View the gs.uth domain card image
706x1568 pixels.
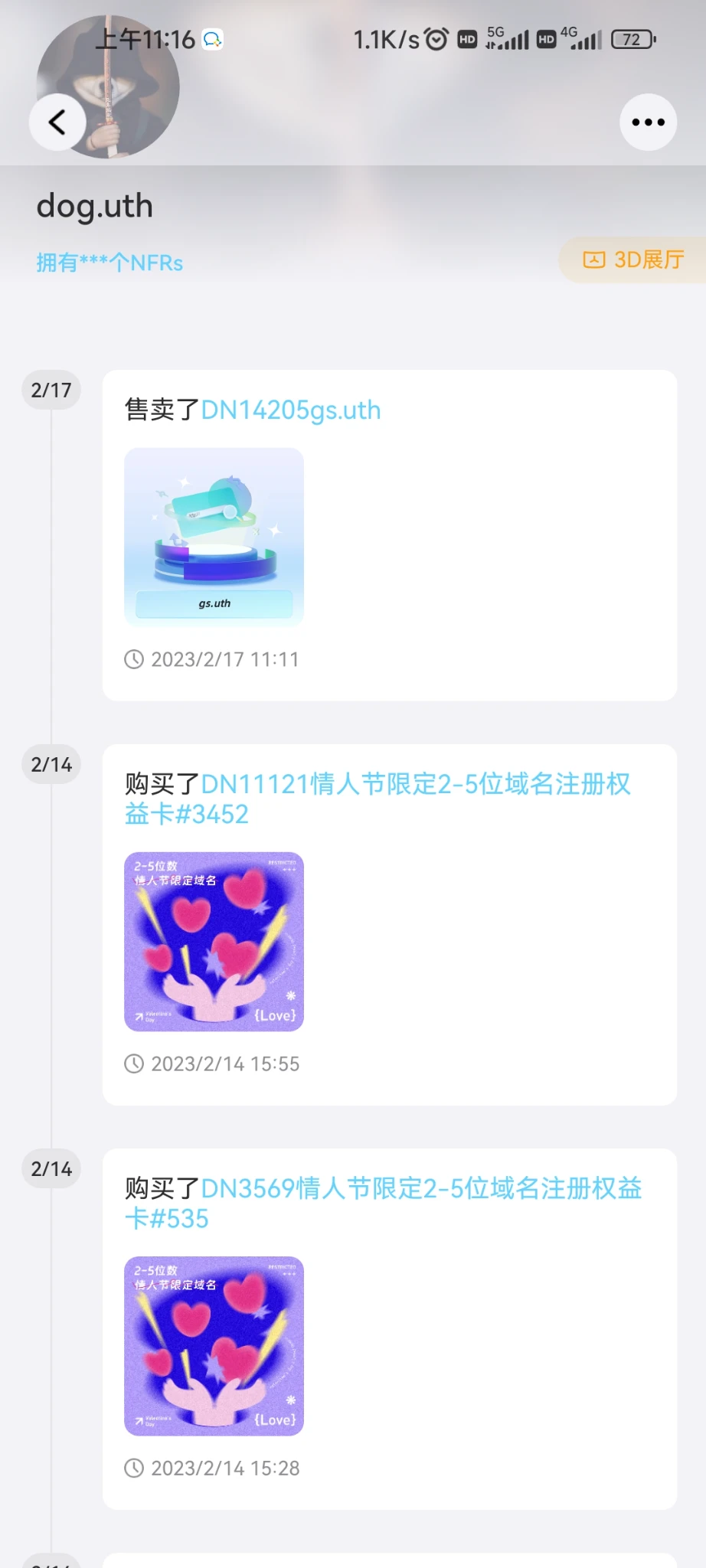coord(214,537)
